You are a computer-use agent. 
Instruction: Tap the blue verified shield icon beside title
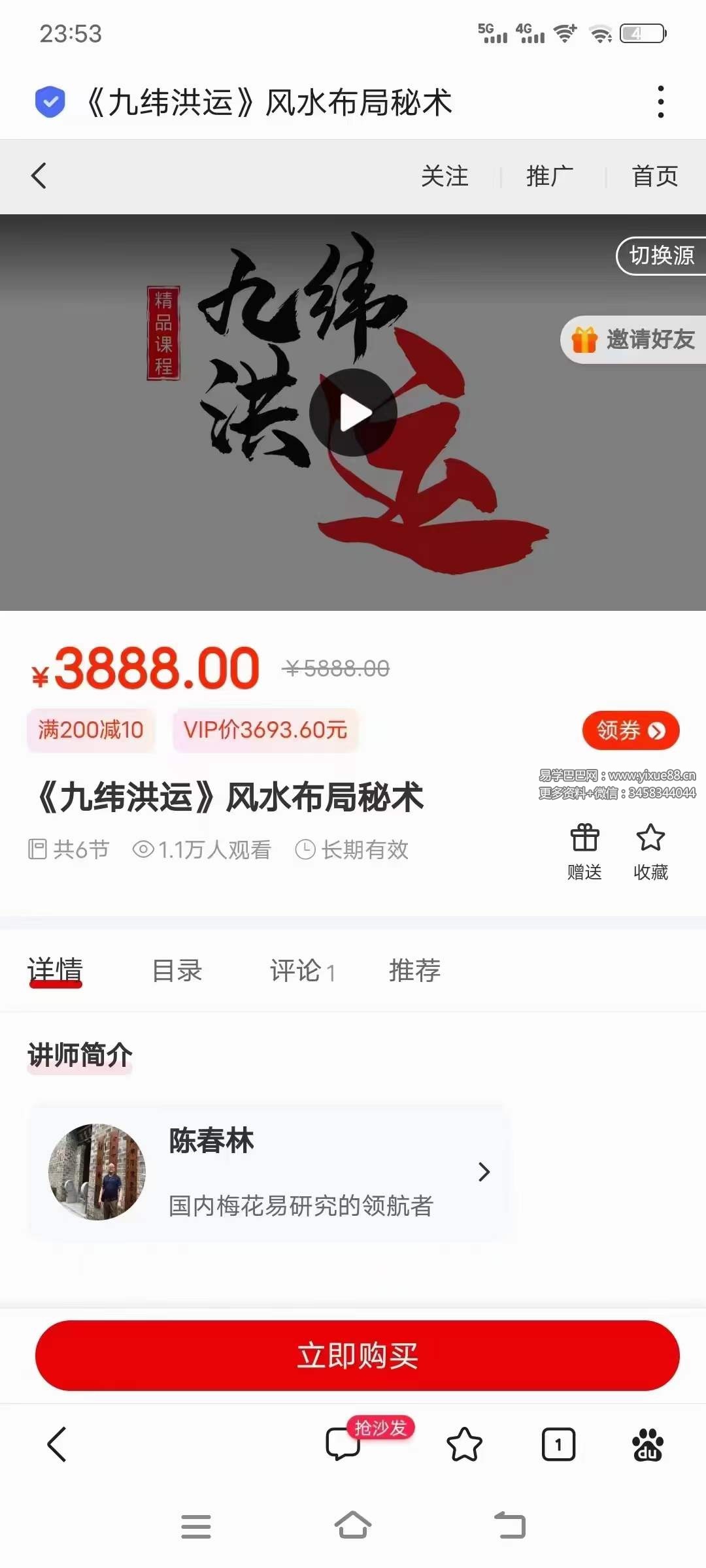coord(50,101)
